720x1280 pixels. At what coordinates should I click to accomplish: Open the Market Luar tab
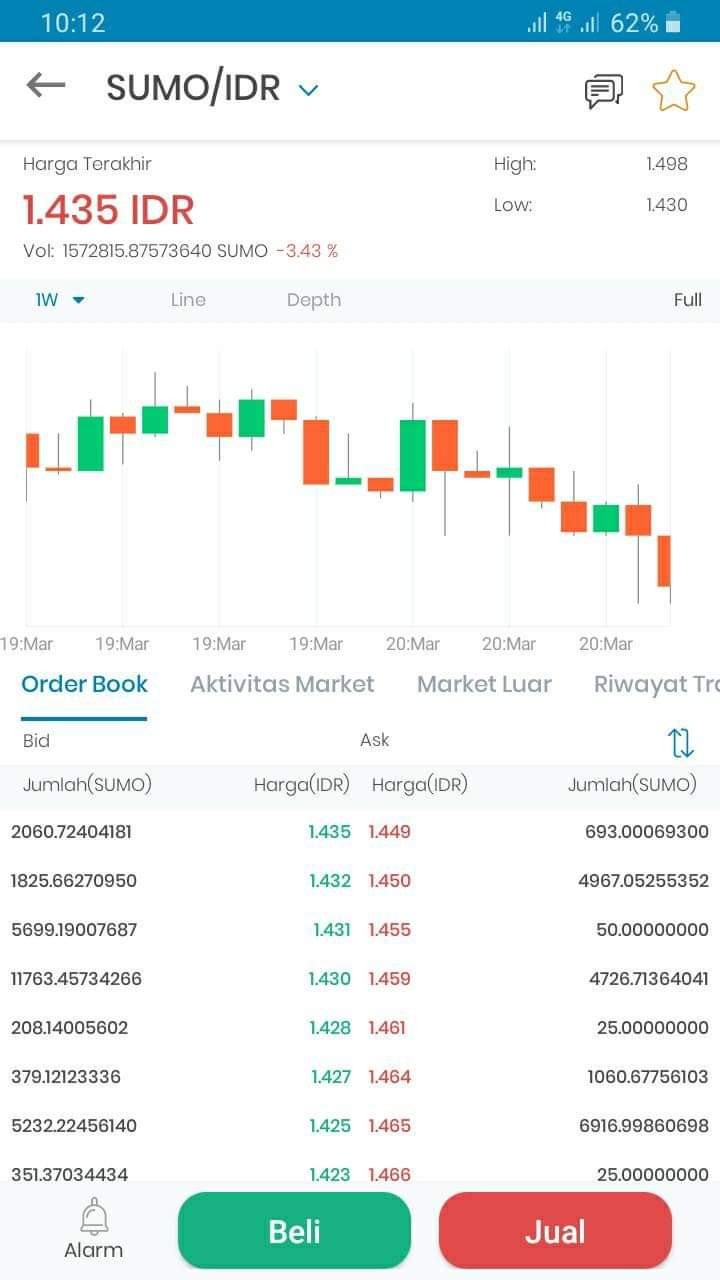click(484, 684)
